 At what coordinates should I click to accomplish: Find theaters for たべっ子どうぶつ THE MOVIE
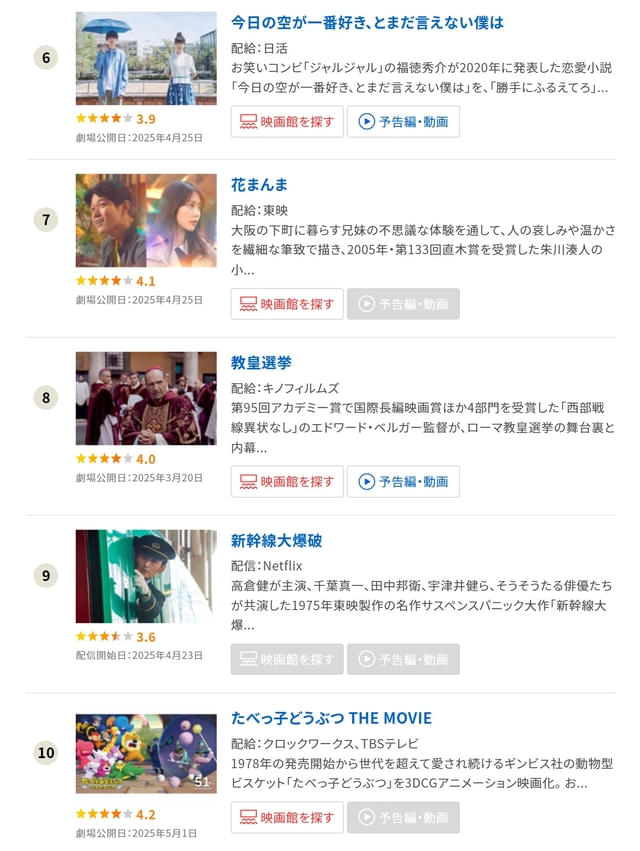287,818
